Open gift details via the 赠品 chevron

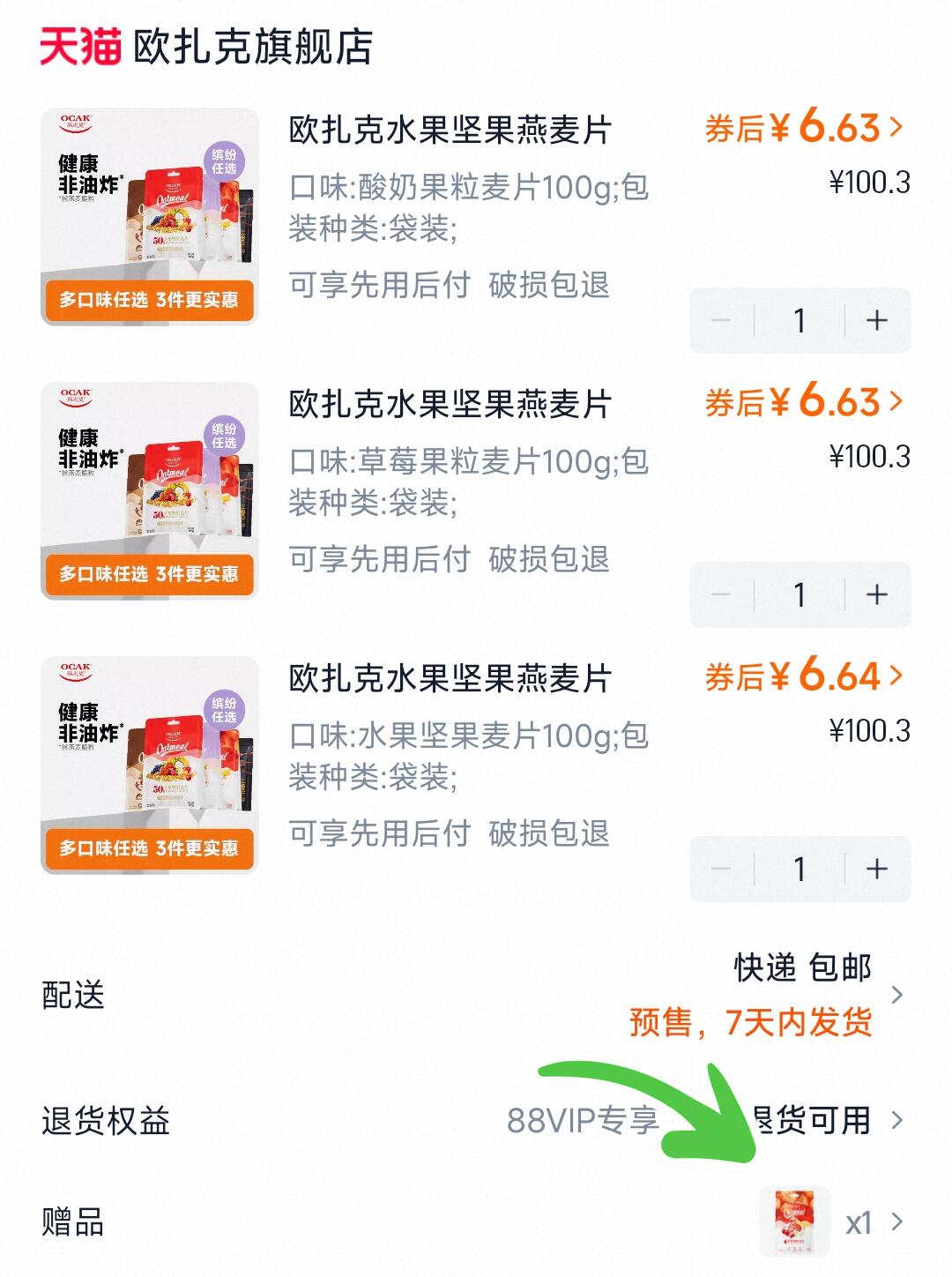(x=896, y=1221)
